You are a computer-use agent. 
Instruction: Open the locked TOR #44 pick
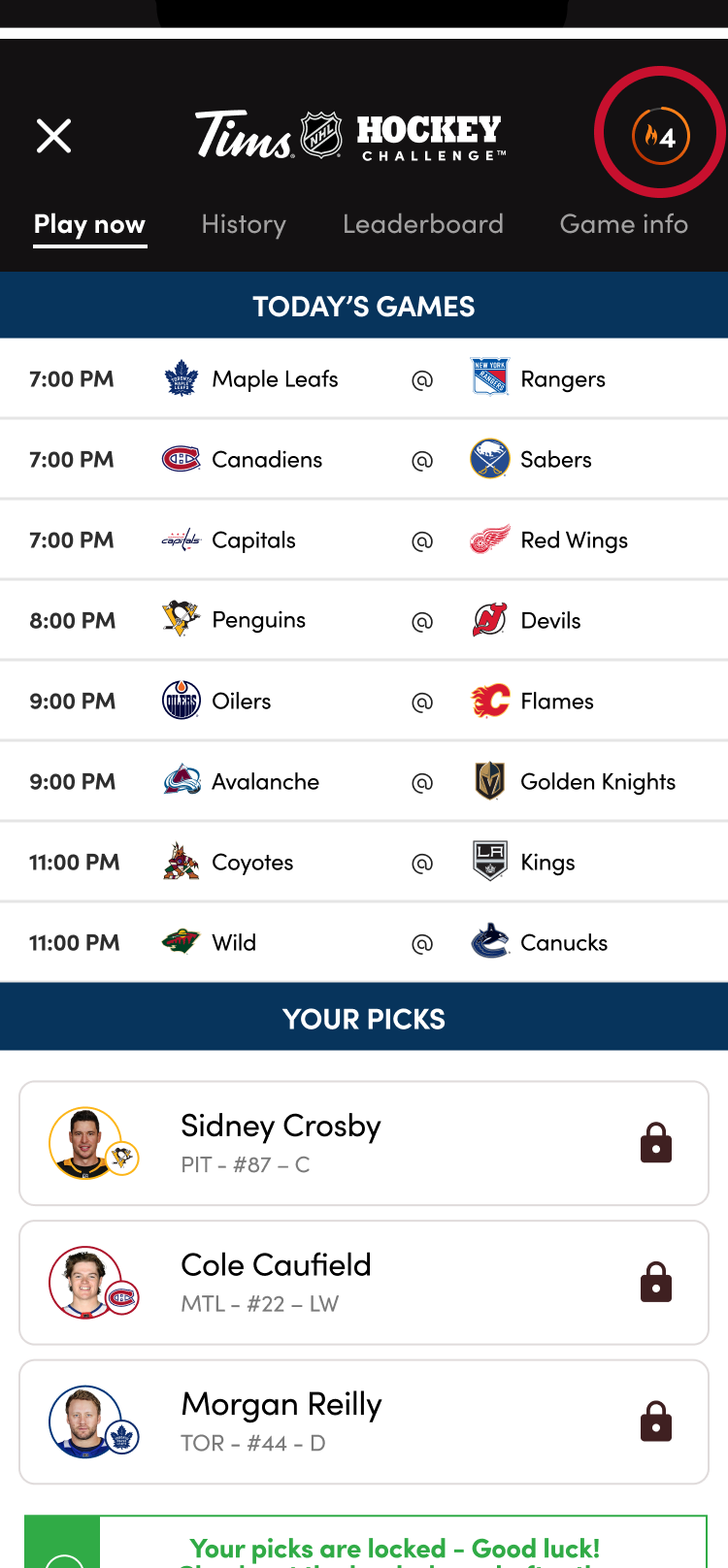tap(364, 1422)
